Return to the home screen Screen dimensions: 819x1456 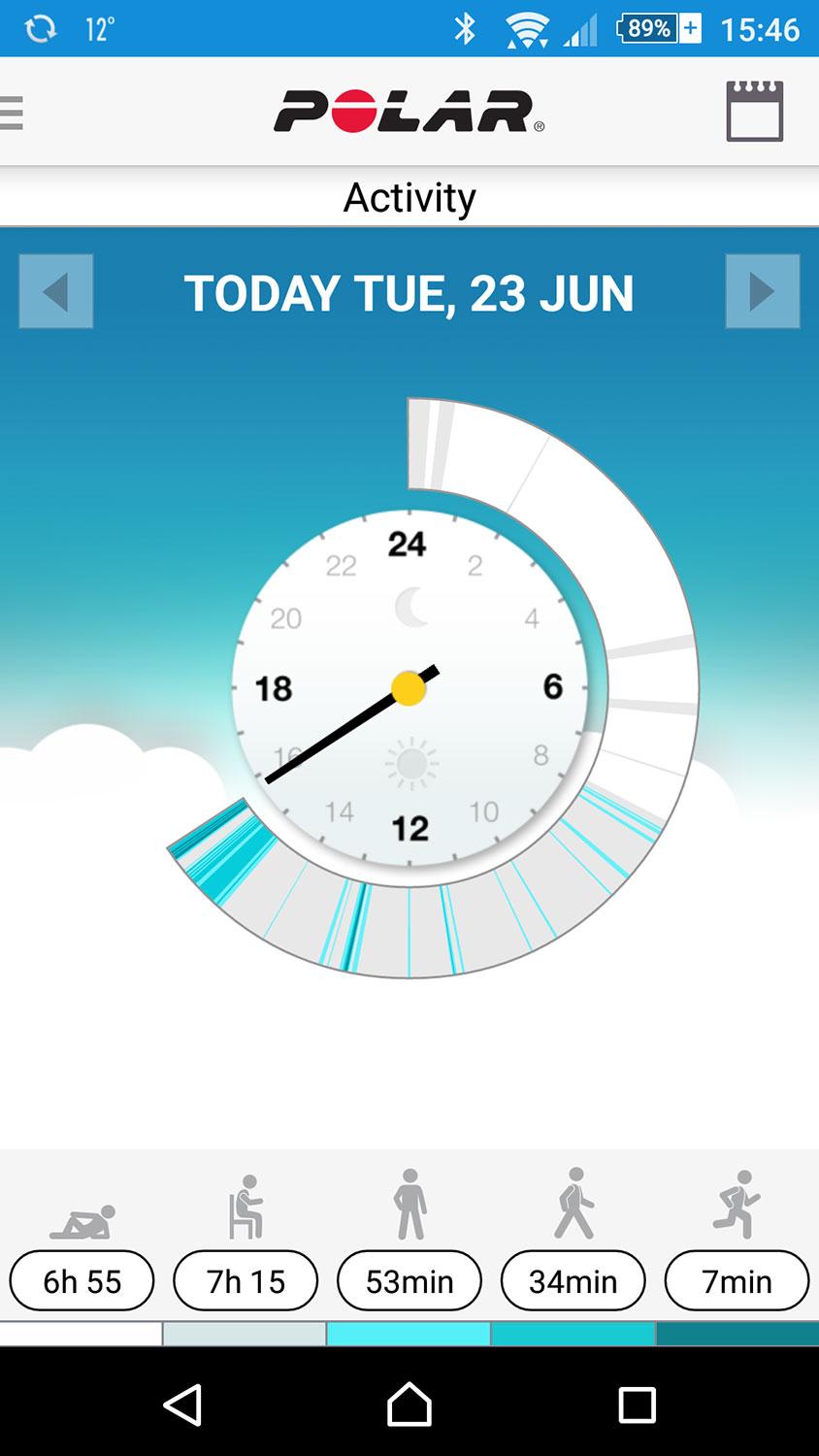point(409,1404)
